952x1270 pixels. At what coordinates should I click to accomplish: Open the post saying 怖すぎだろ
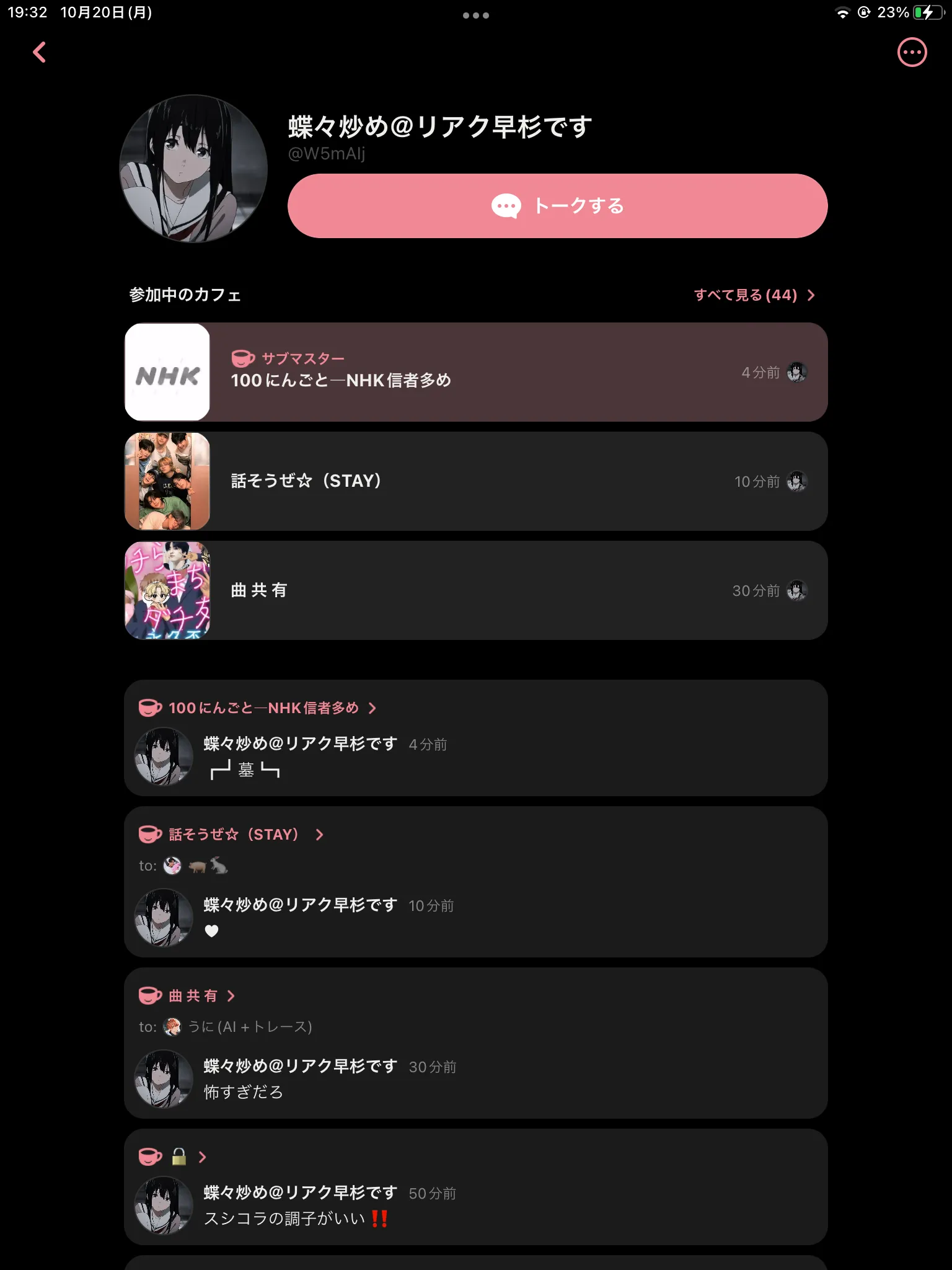[476, 1078]
